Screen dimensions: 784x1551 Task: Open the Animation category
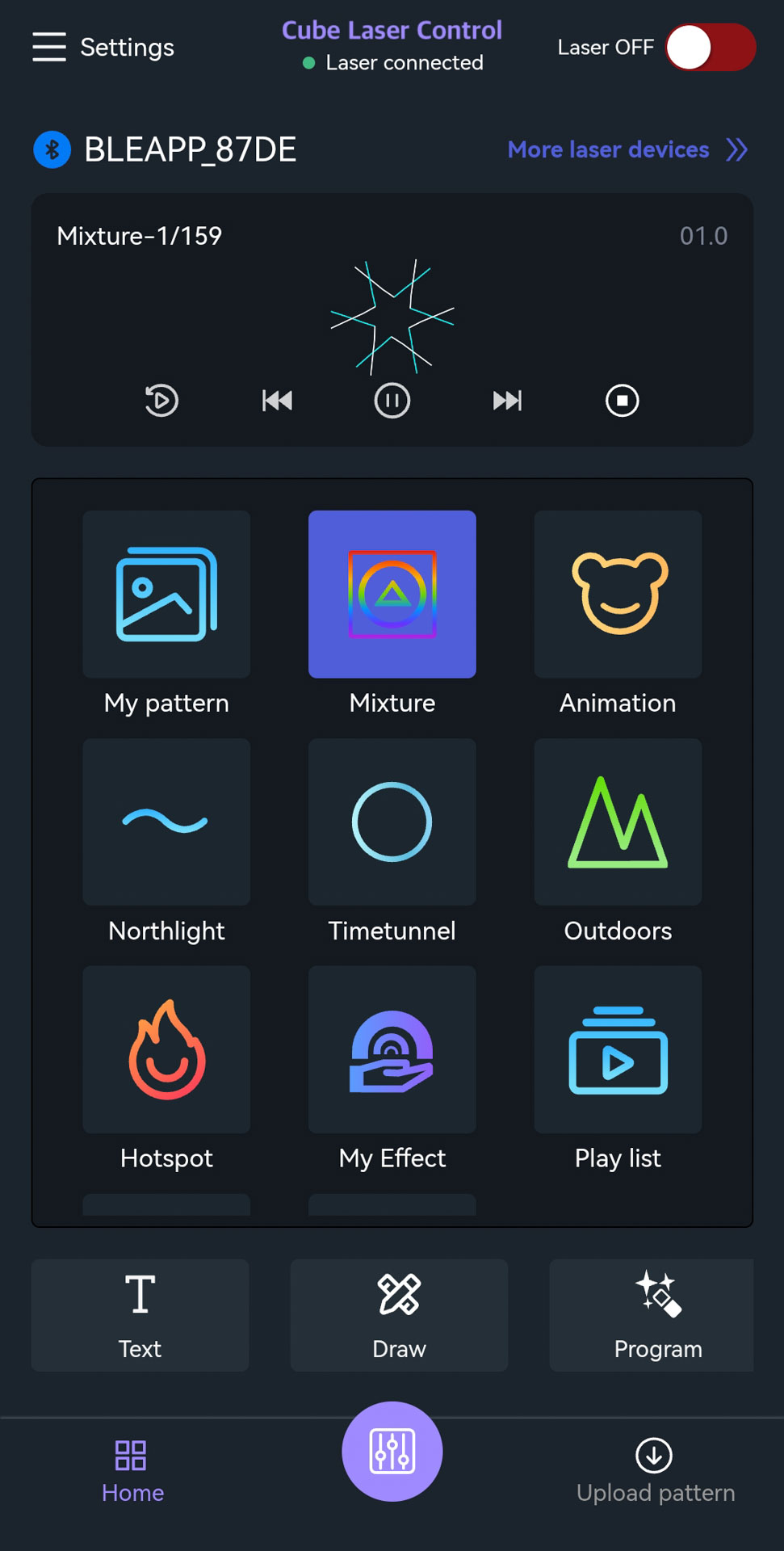[618, 595]
